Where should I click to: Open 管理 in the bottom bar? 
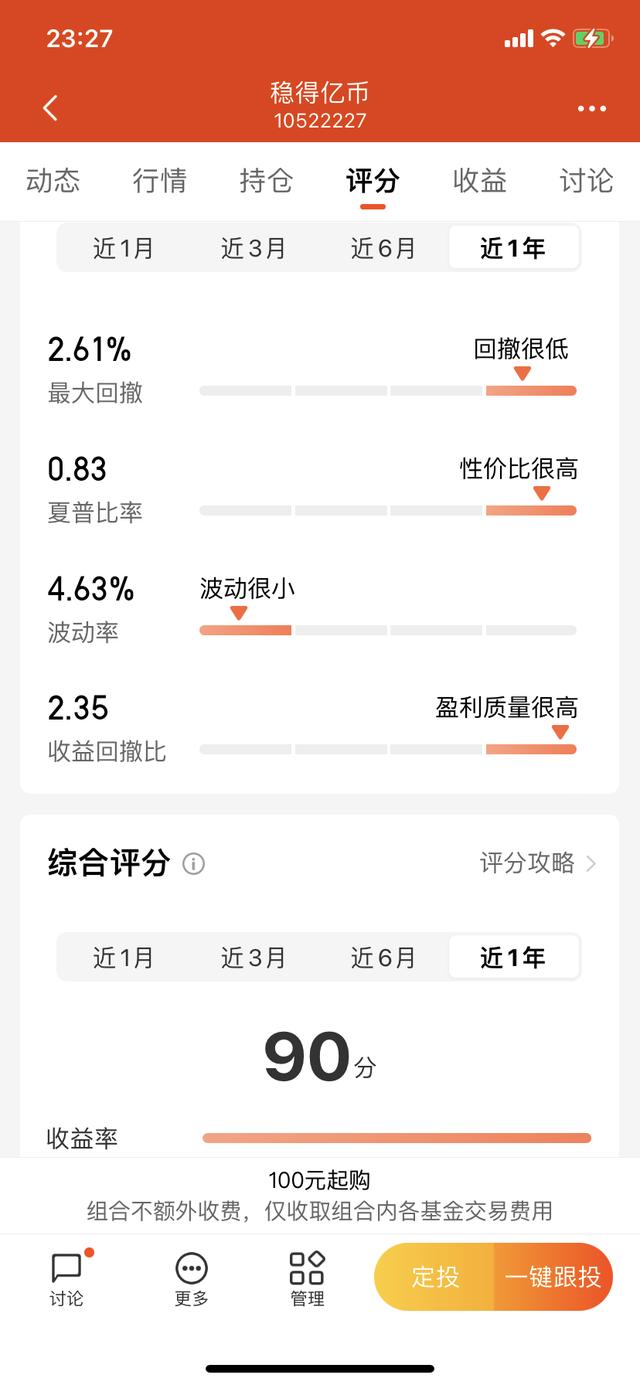point(307,1278)
